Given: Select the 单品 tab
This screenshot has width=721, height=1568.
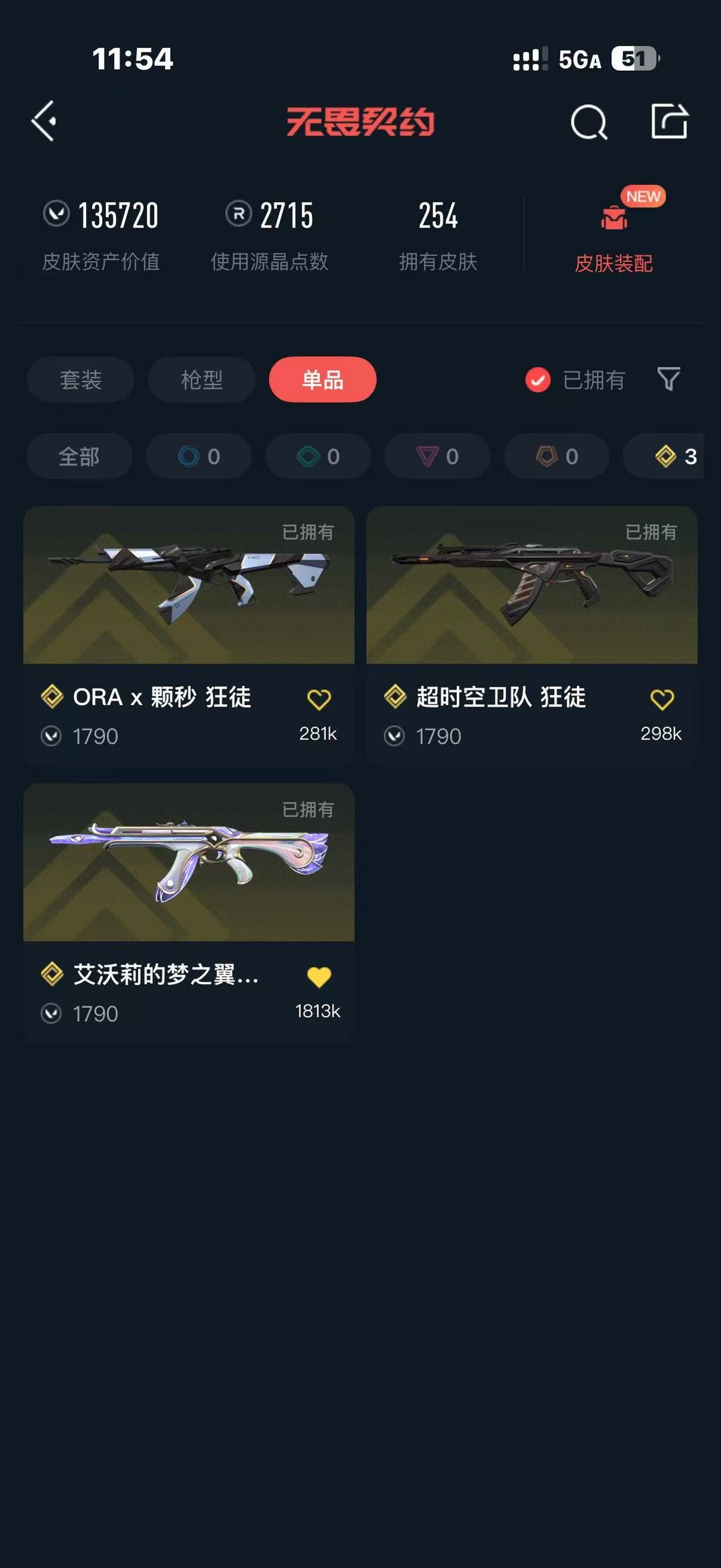Looking at the screenshot, I should pyautogui.click(x=322, y=379).
